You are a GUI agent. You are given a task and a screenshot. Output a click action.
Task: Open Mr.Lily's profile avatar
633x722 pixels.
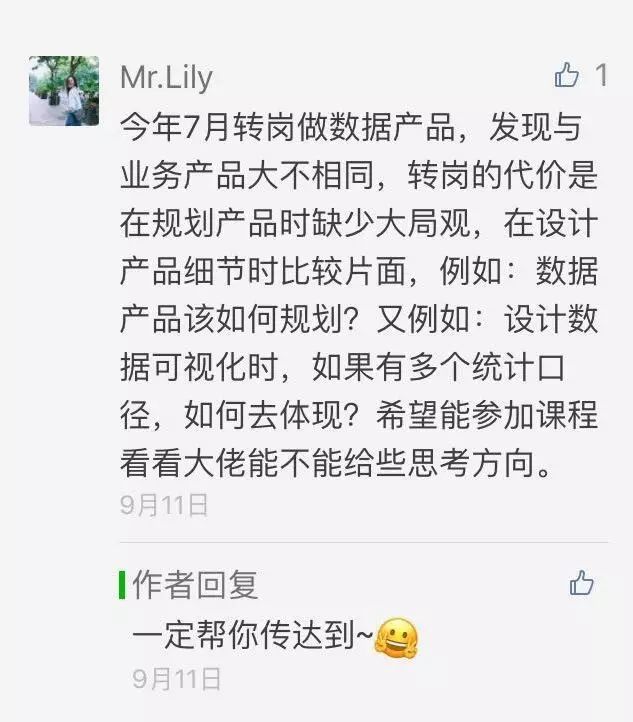(x=64, y=91)
